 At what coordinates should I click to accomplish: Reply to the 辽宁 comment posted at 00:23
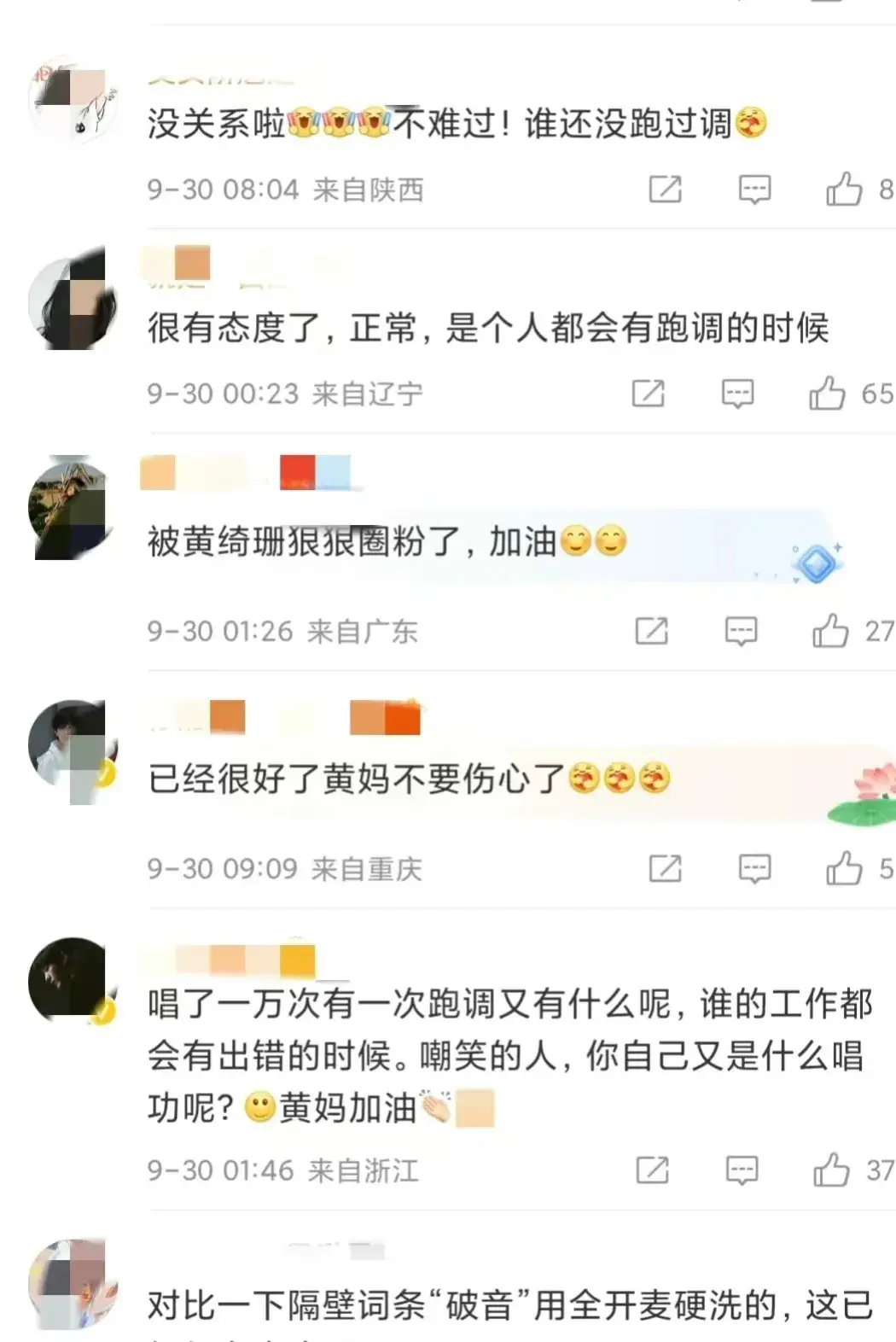coord(737,394)
